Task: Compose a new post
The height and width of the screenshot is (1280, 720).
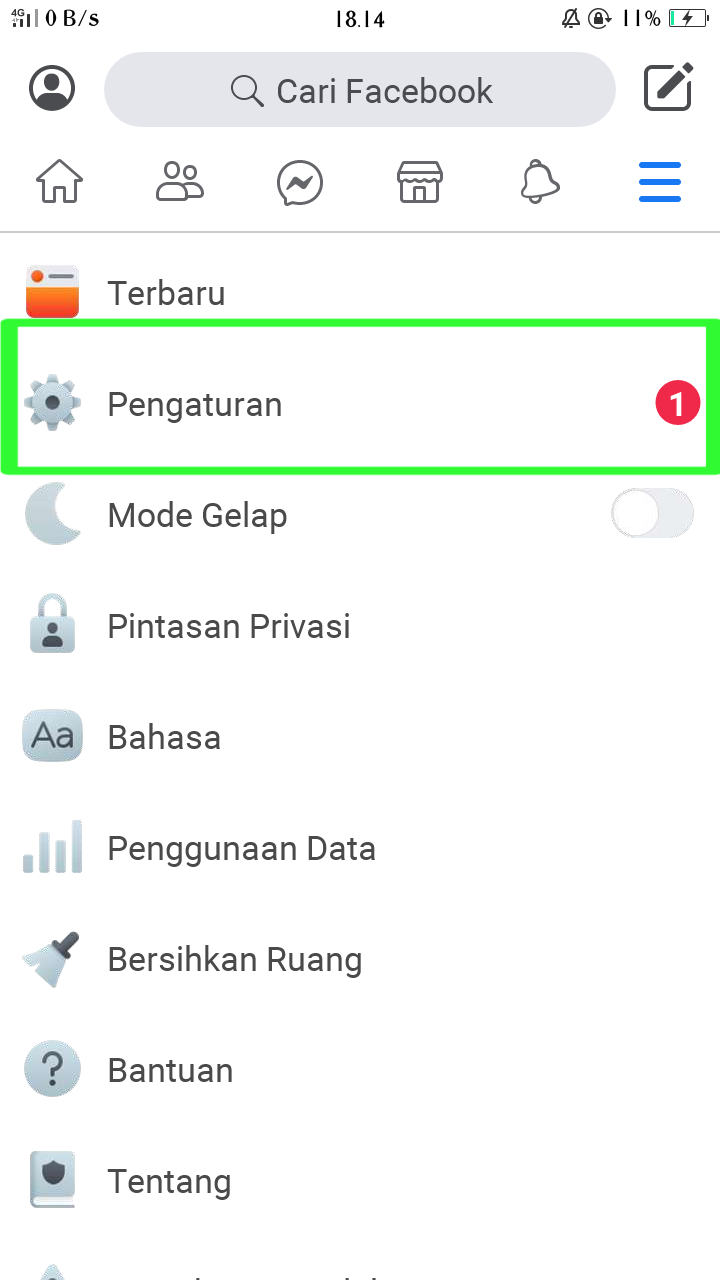Action: 668,89
